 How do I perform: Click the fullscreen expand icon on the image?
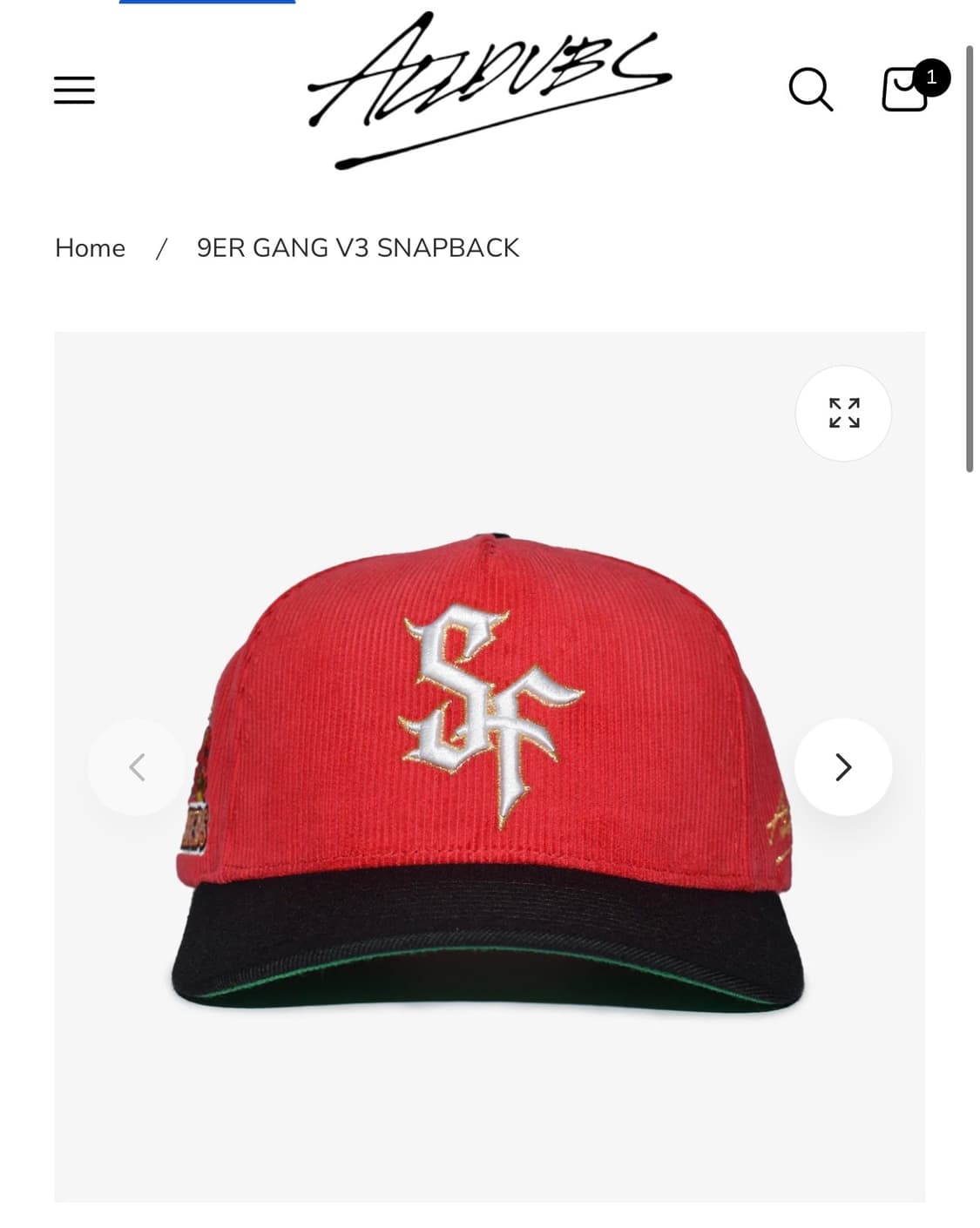point(843,414)
